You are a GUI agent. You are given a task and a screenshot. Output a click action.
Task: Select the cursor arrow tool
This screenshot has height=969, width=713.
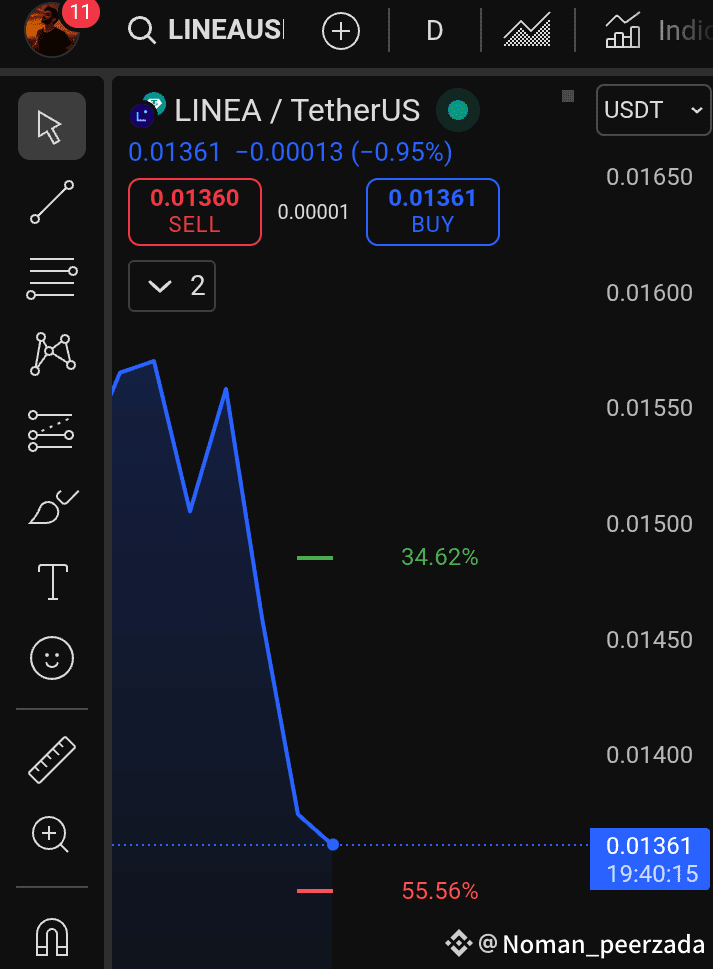51,126
